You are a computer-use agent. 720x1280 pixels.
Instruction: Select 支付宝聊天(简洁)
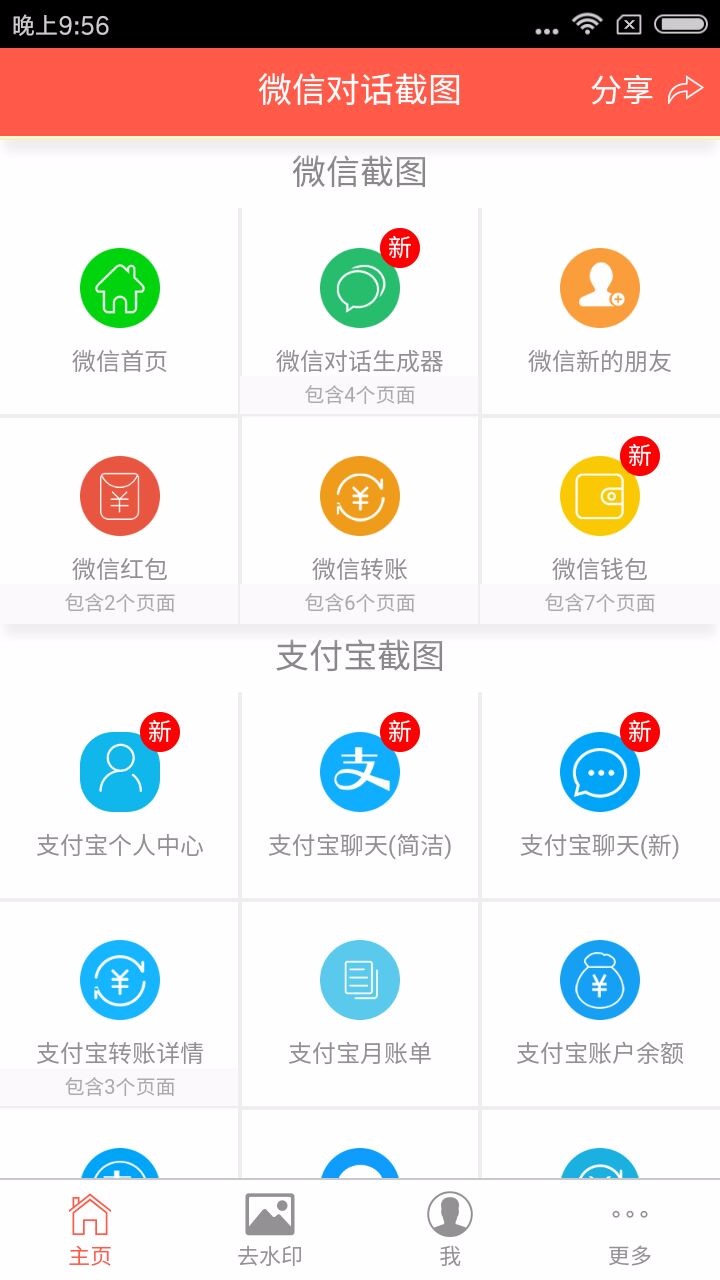[x=360, y=795]
